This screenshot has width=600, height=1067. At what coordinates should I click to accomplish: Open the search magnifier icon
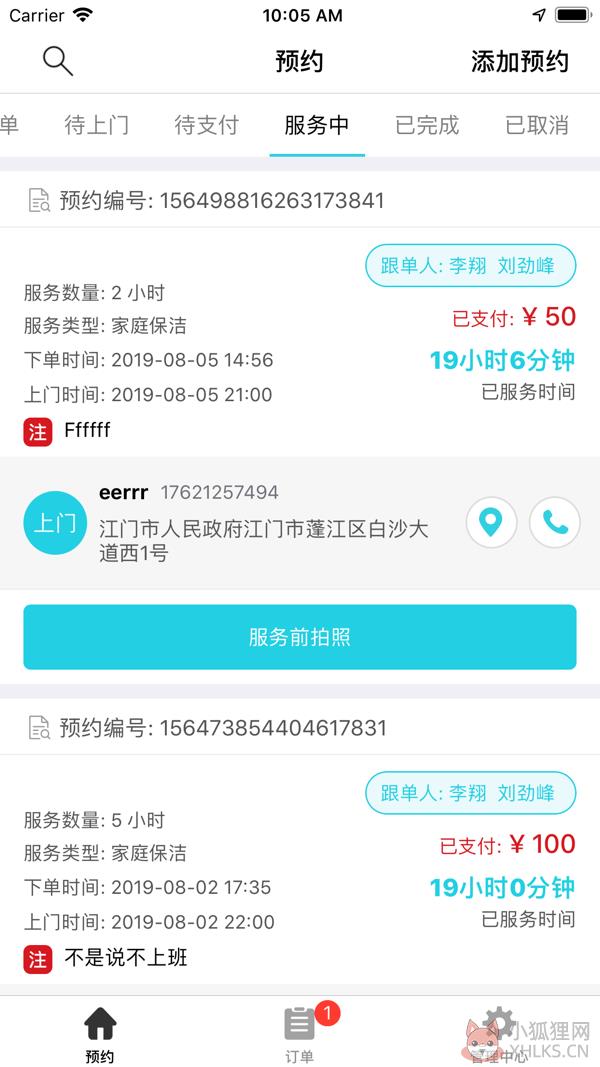pyautogui.click(x=58, y=61)
